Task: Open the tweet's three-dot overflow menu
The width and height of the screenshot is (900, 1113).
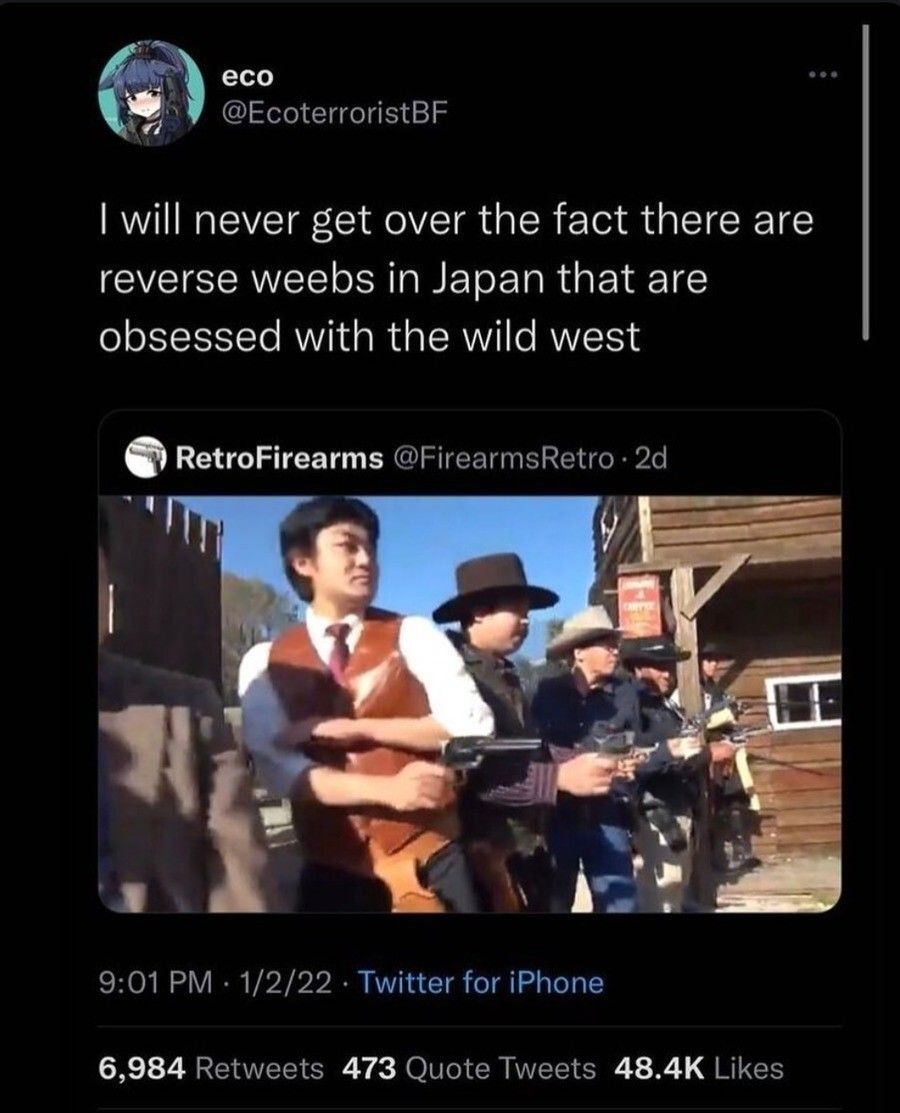Action: point(820,76)
